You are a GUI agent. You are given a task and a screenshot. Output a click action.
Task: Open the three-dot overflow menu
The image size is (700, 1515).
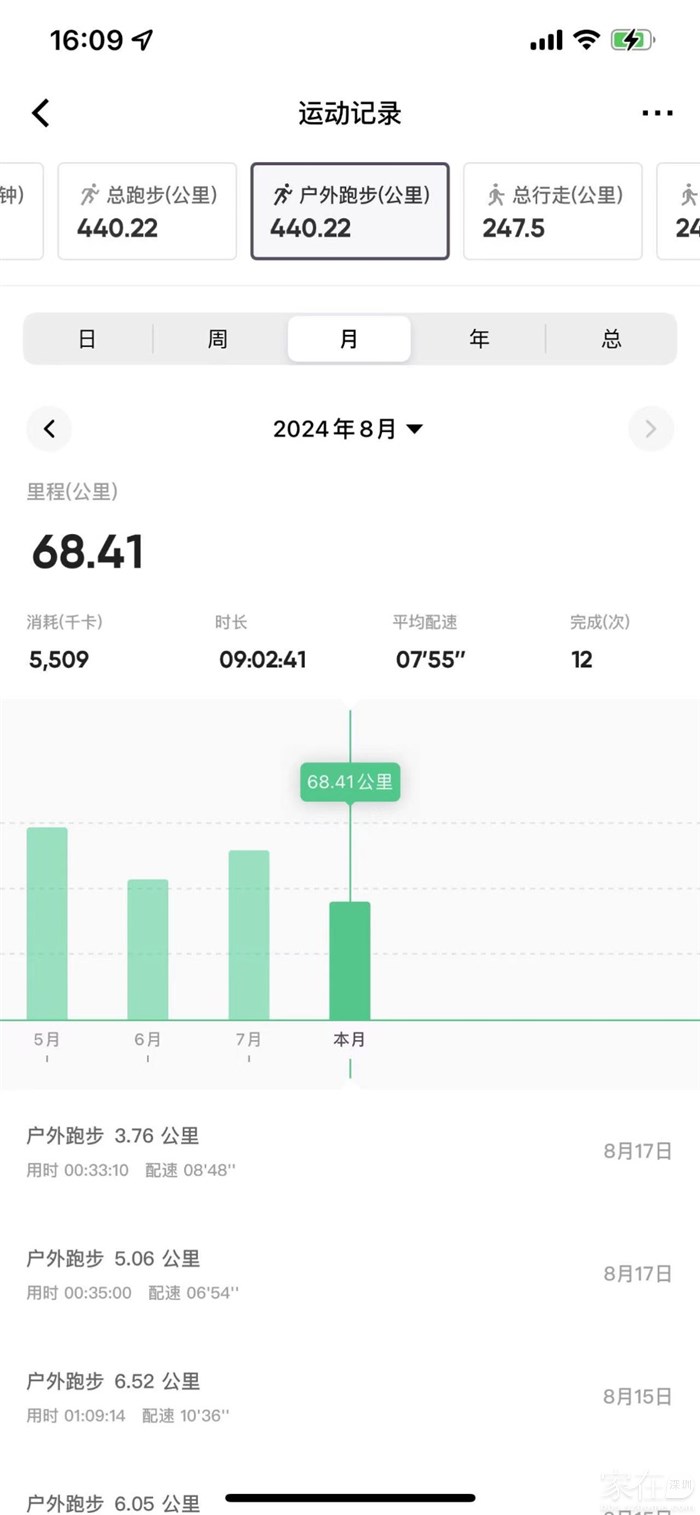(657, 113)
